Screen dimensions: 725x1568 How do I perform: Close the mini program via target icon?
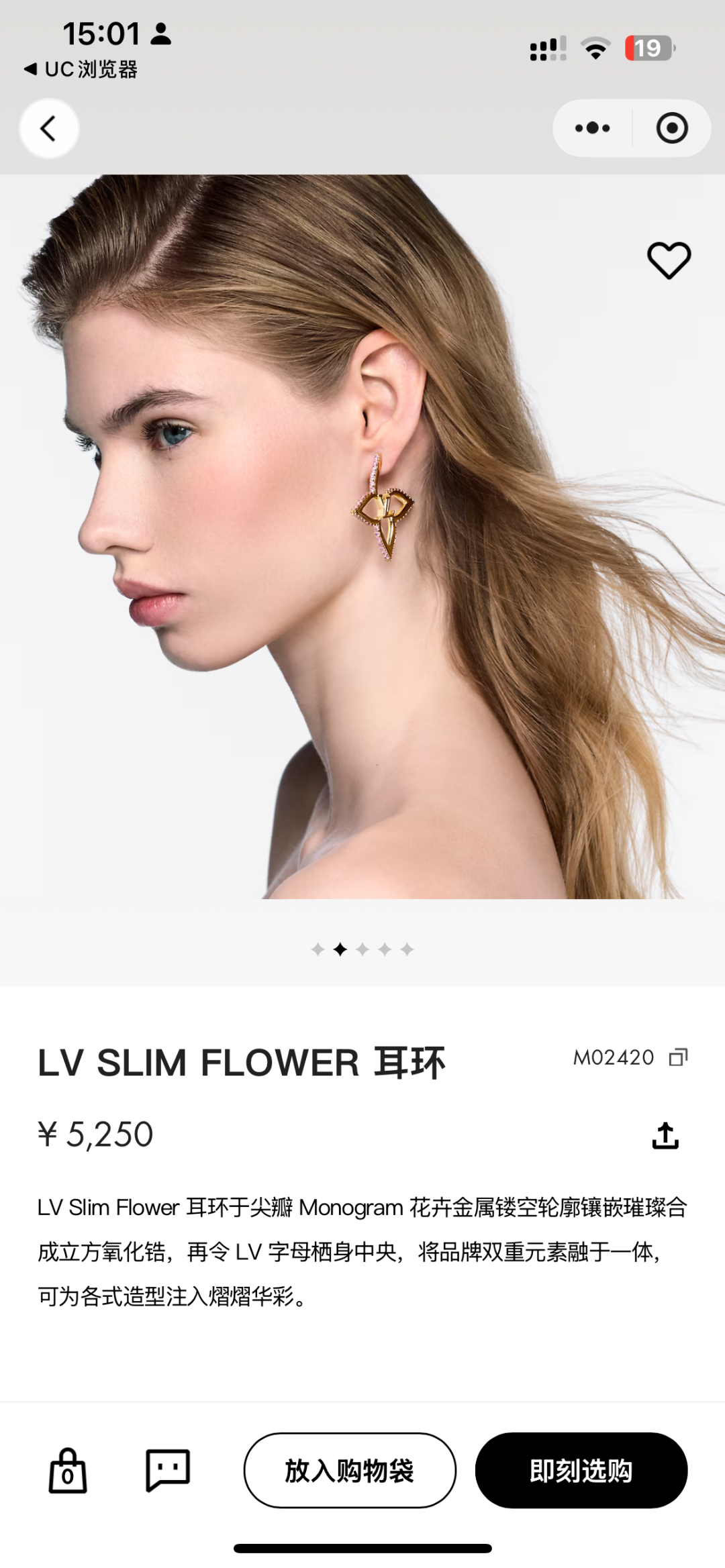point(671,128)
